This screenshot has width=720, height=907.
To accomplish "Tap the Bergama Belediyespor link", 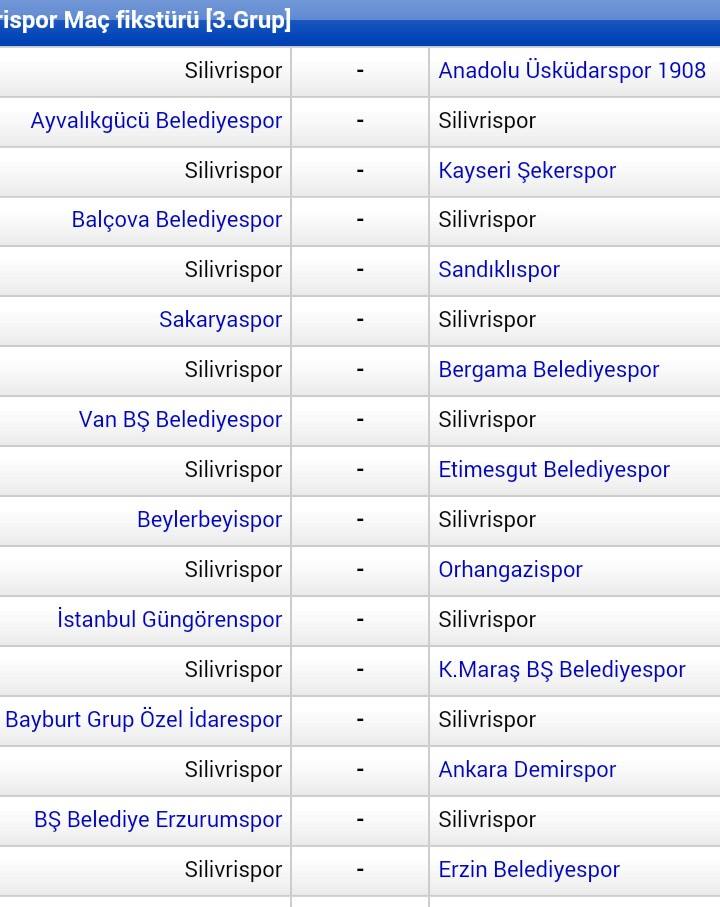I will [549, 370].
